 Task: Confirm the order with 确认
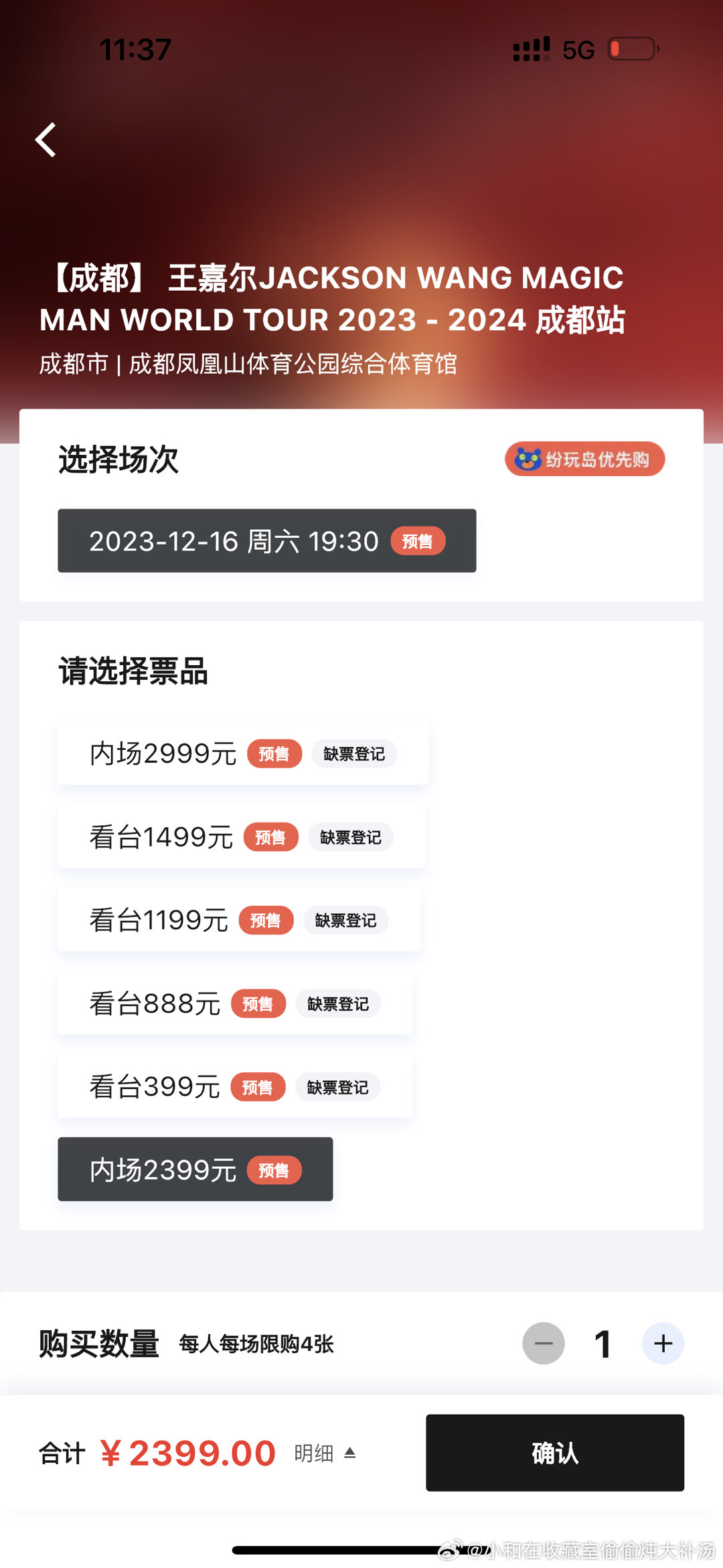click(x=555, y=1453)
